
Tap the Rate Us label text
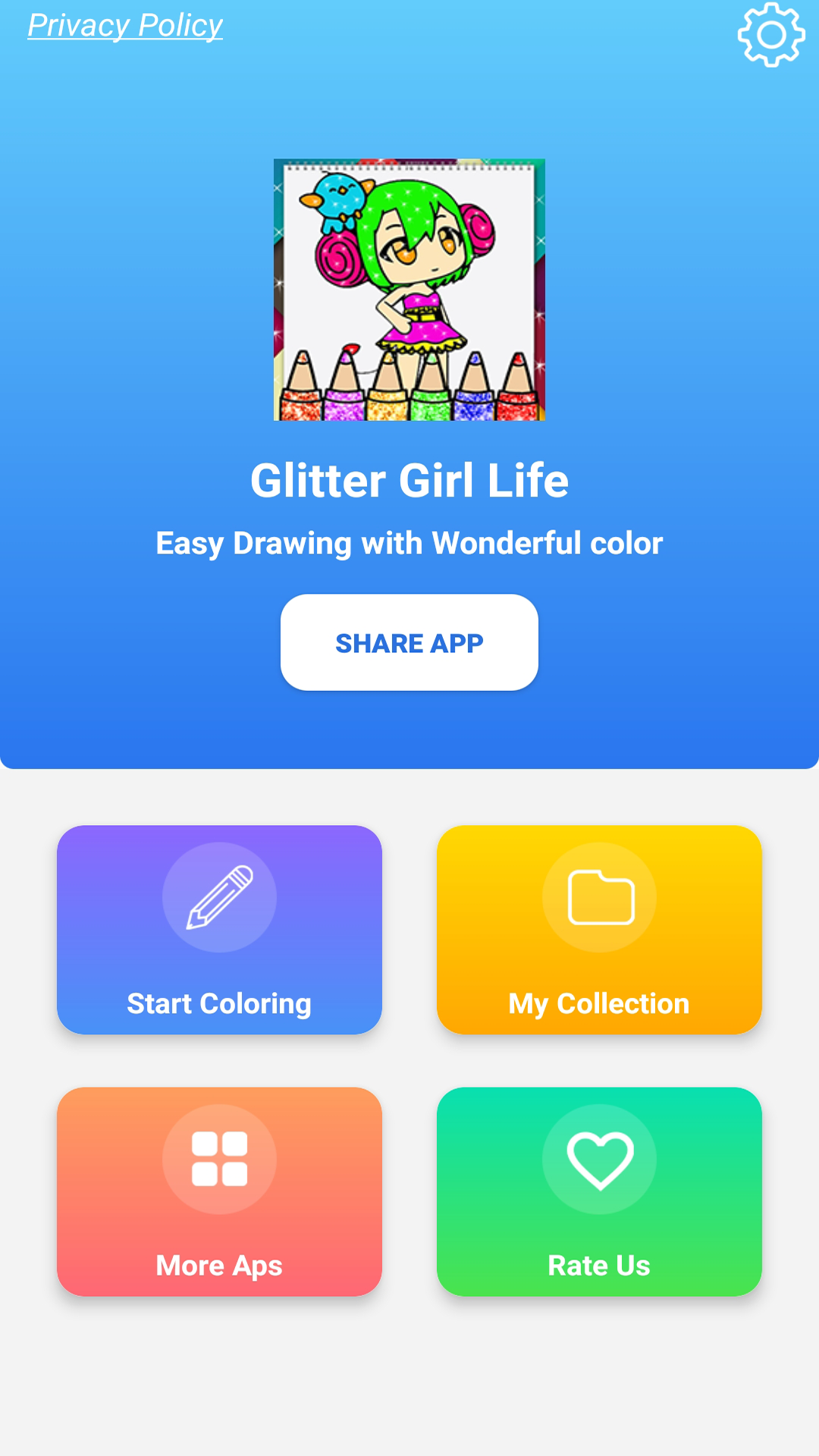pyautogui.click(x=600, y=1265)
